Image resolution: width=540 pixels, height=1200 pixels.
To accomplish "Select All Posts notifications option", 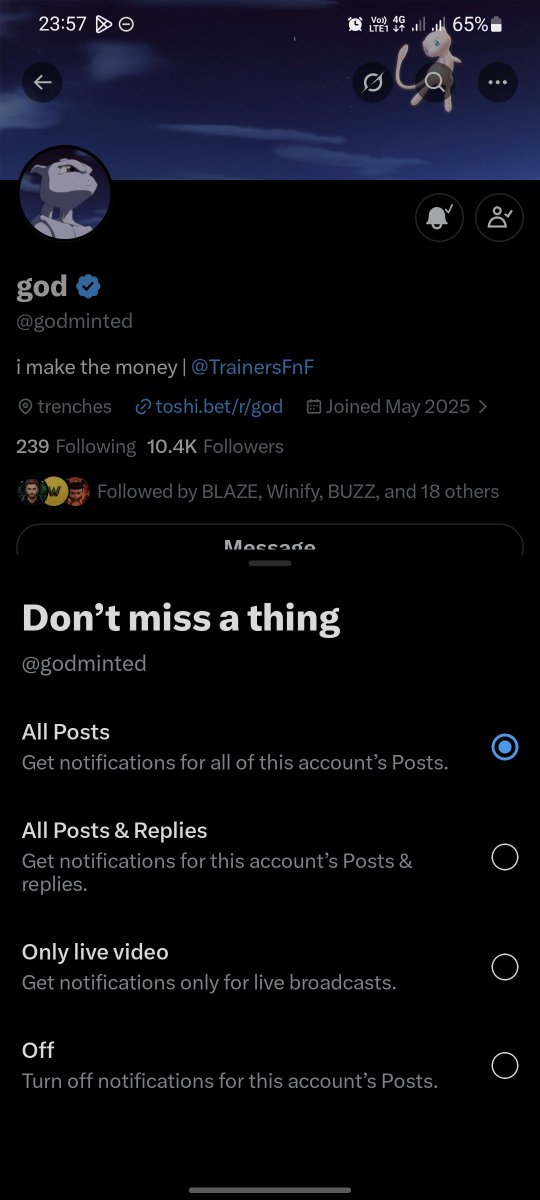I will click(x=270, y=747).
